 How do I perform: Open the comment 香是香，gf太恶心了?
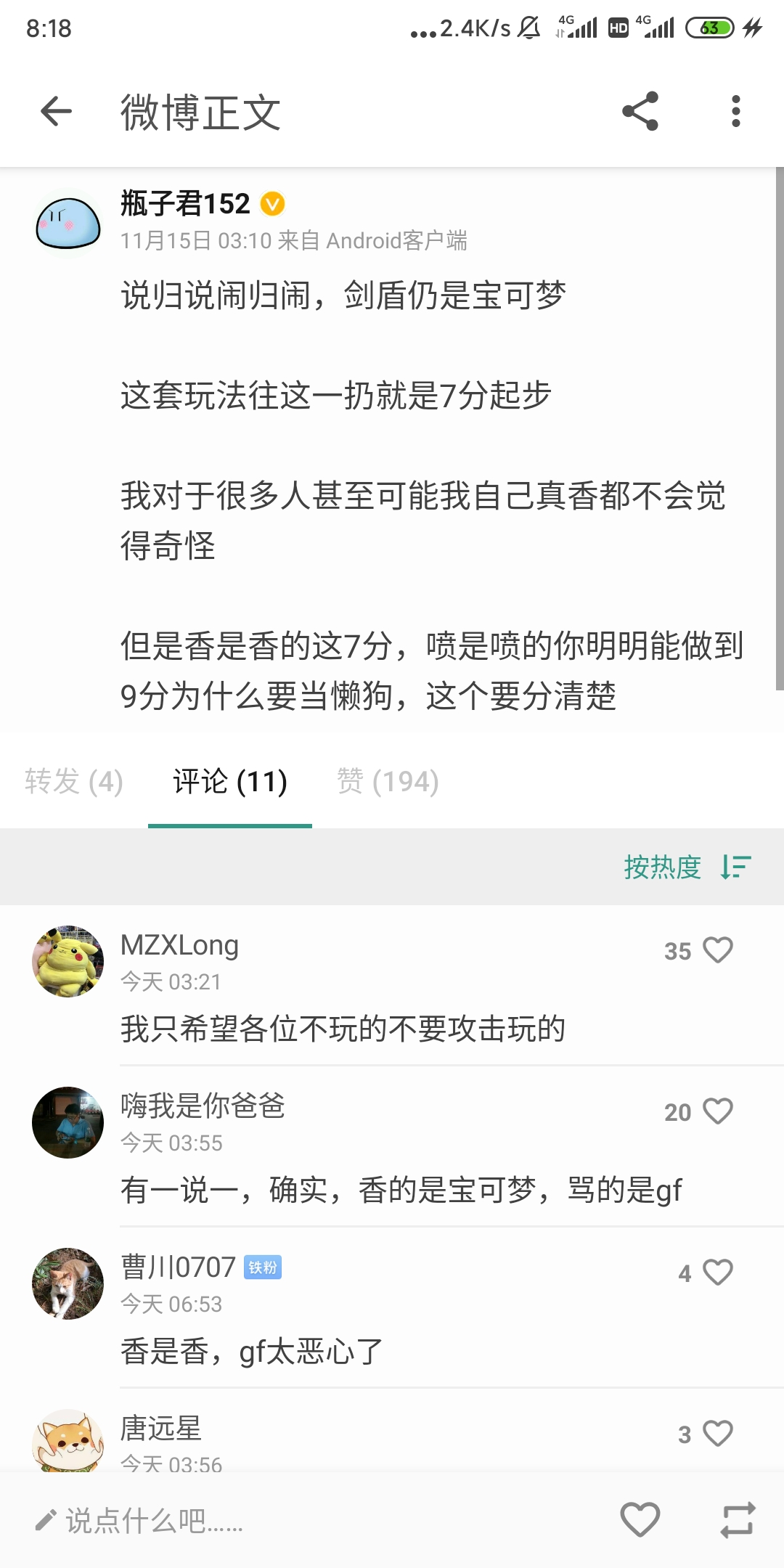tap(251, 1352)
